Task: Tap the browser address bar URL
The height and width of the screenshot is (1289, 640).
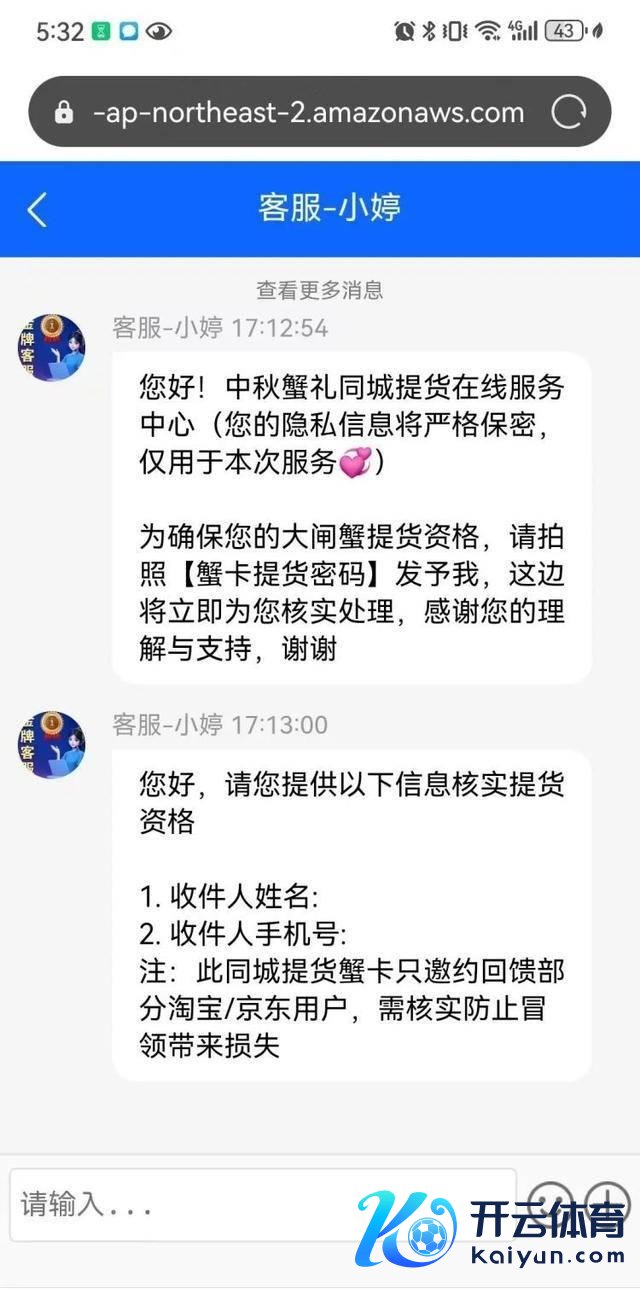Action: [308, 112]
